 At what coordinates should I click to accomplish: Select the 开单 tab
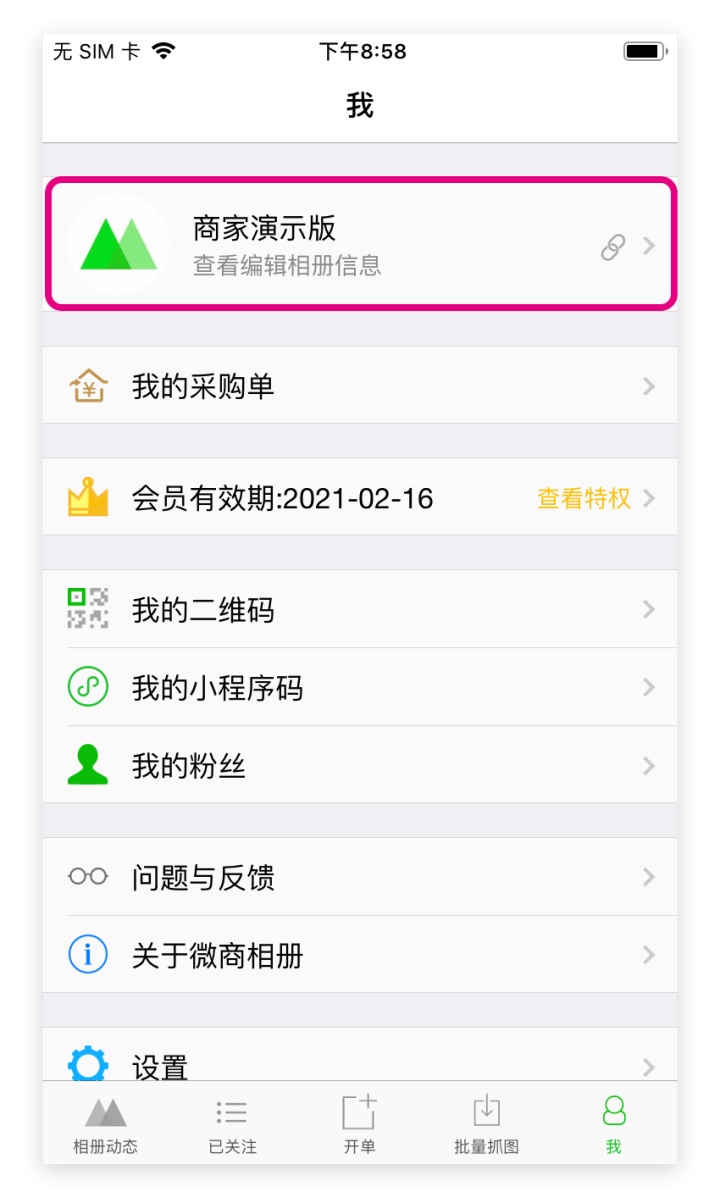pos(359,1124)
